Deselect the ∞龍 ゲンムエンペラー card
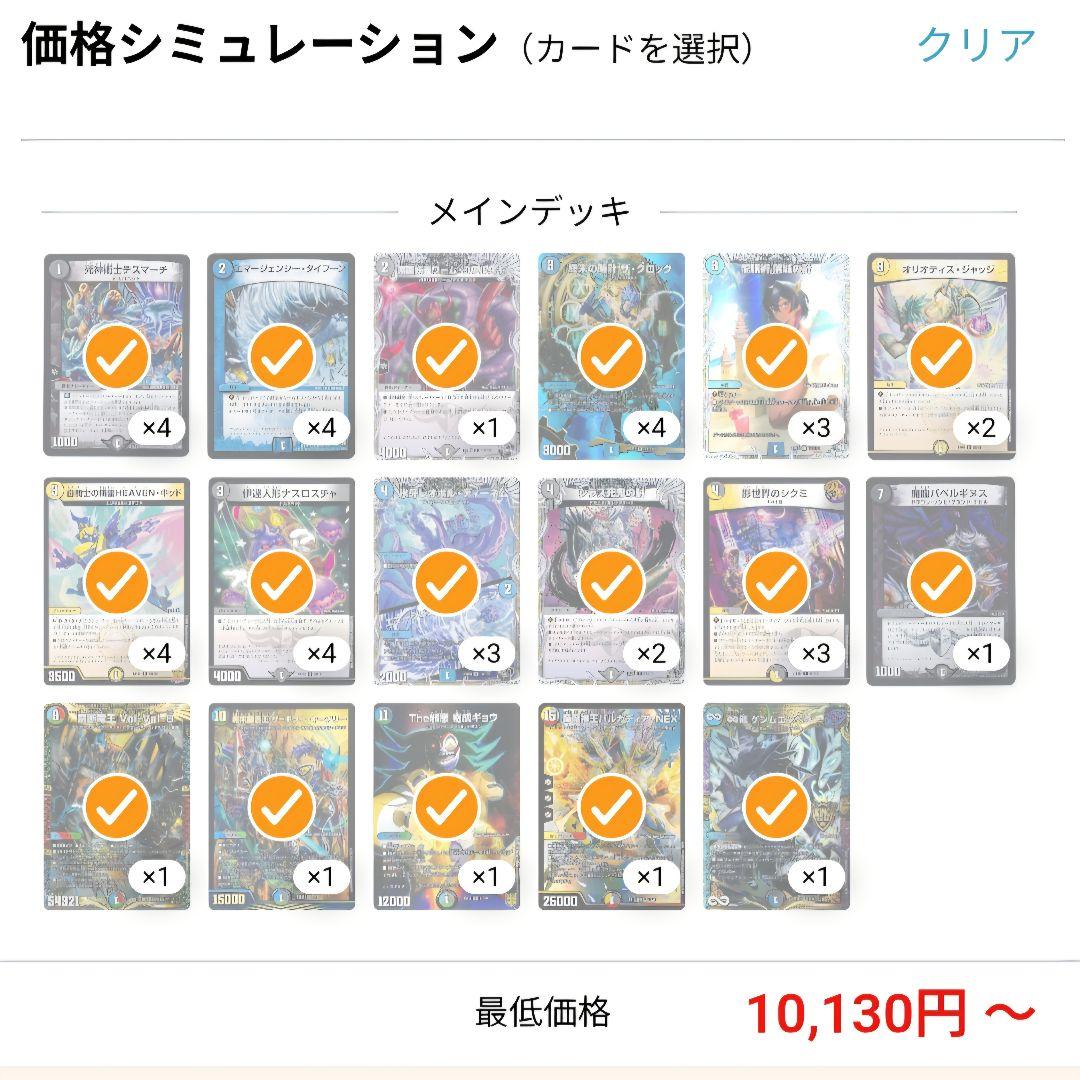Image resolution: width=1080 pixels, height=1080 pixels. [776, 805]
